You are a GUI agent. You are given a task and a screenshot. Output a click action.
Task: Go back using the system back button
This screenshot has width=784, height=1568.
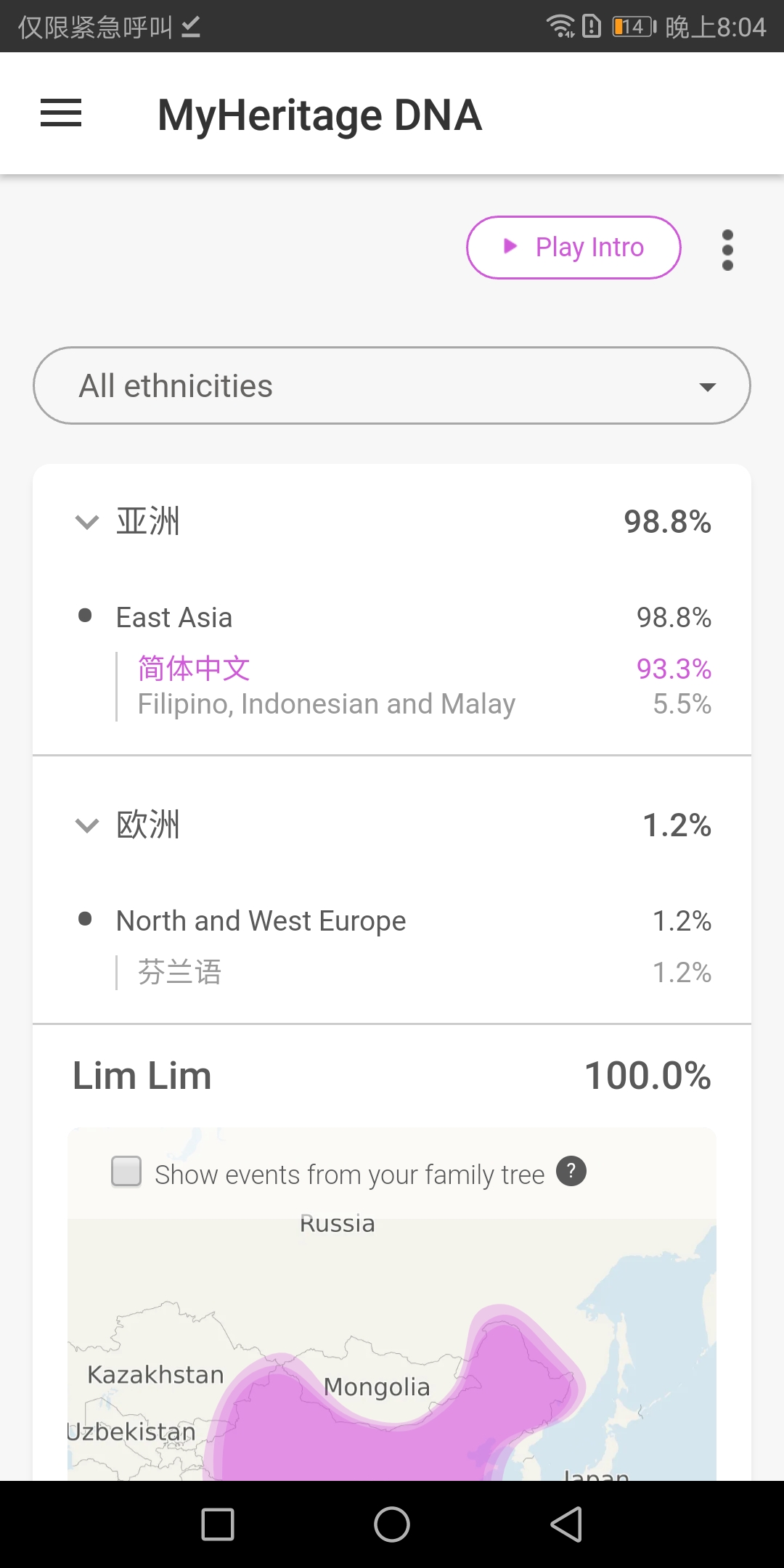pyautogui.click(x=566, y=1524)
